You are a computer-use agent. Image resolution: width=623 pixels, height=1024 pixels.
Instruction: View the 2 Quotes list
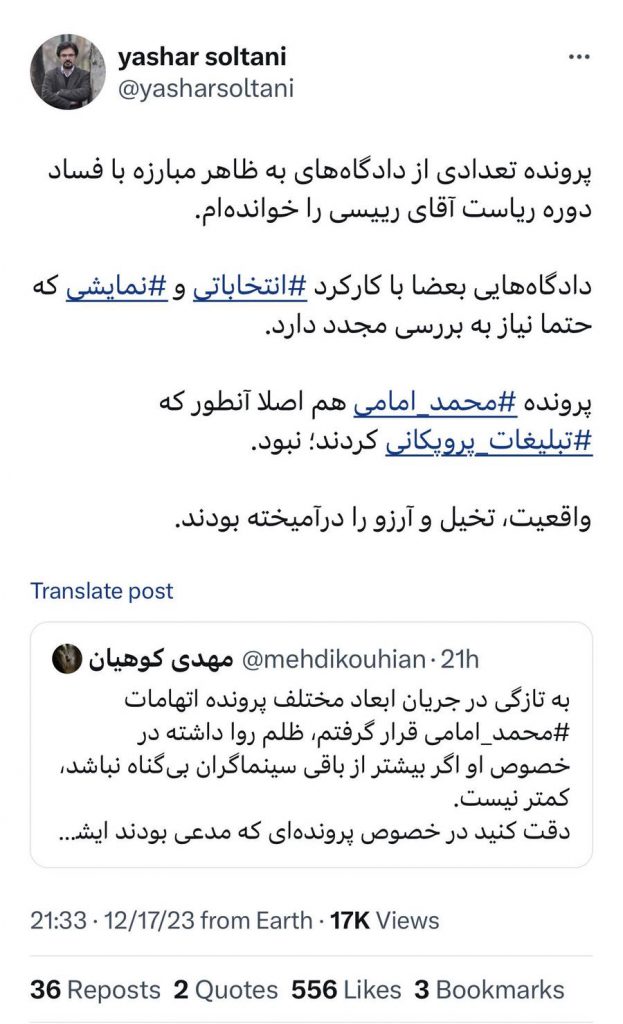pos(225,990)
